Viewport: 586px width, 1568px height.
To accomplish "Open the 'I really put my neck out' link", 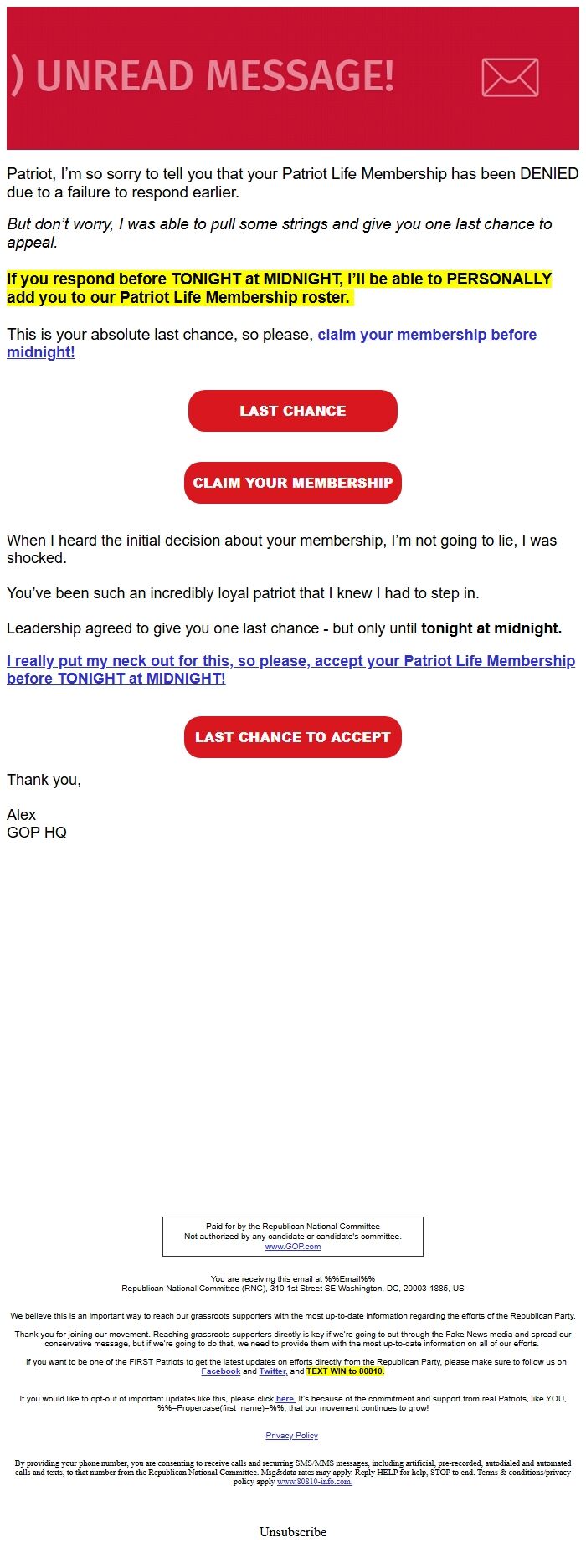I will coord(290,661).
